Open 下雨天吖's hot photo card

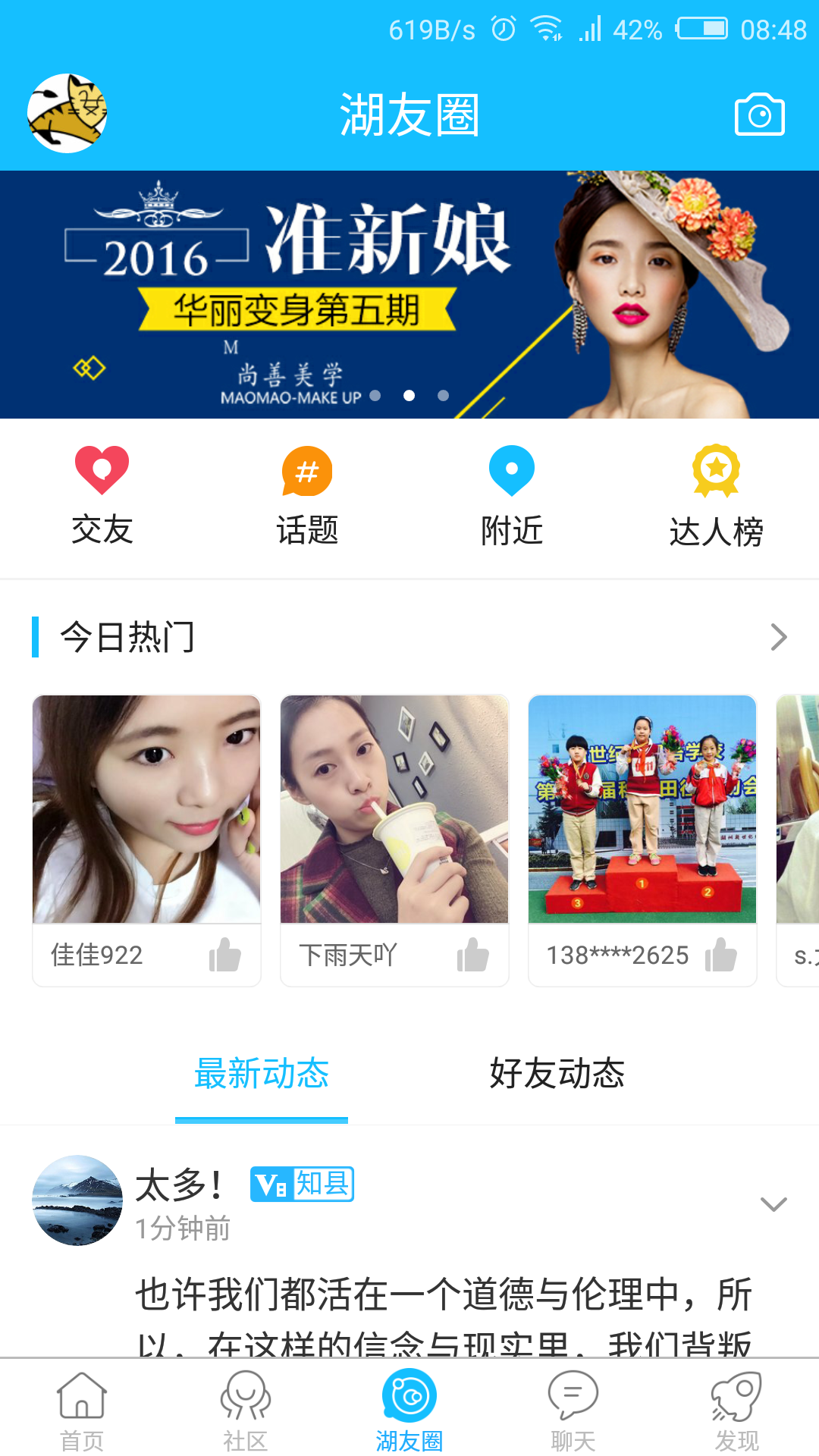(394, 809)
